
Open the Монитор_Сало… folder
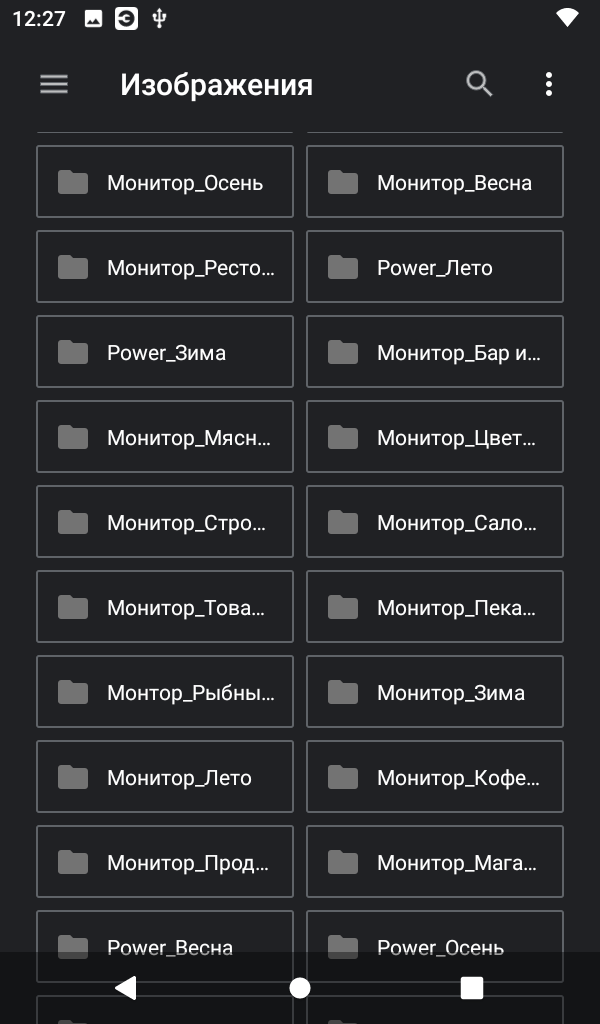435,521
